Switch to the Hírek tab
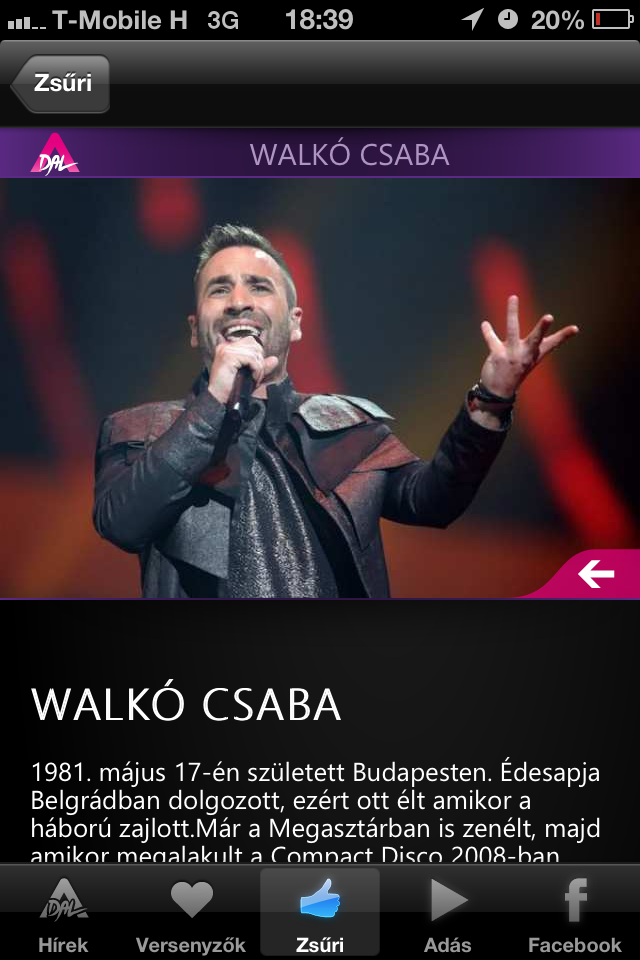 (63, 914)
